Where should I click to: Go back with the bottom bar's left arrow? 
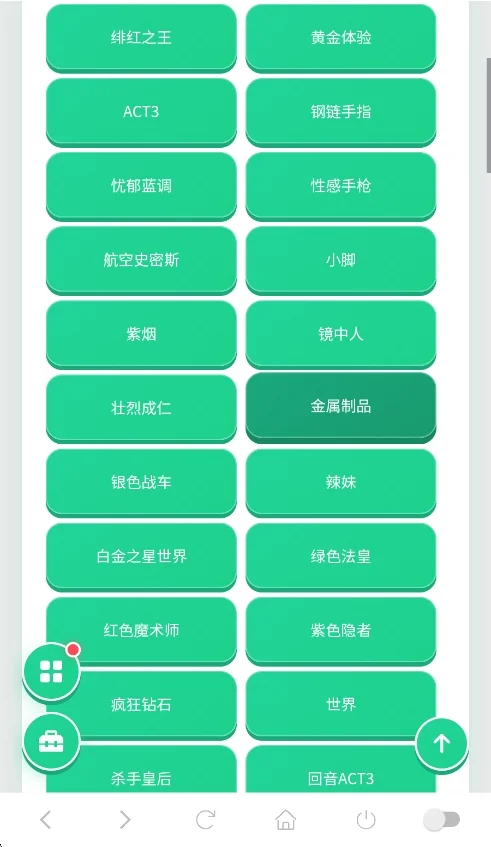tap(46, 819)
